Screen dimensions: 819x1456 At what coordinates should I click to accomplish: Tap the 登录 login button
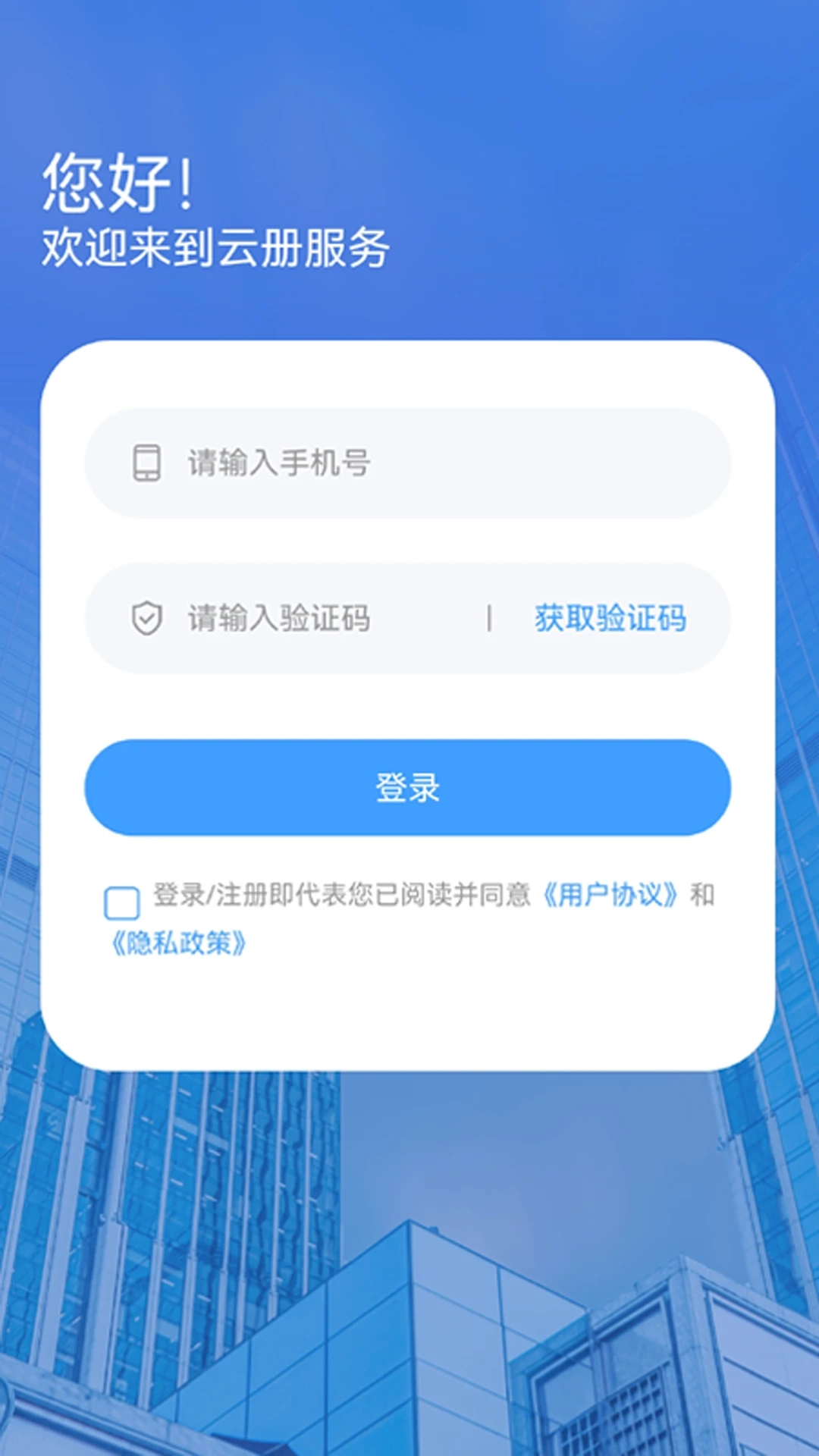click(408, 788)
